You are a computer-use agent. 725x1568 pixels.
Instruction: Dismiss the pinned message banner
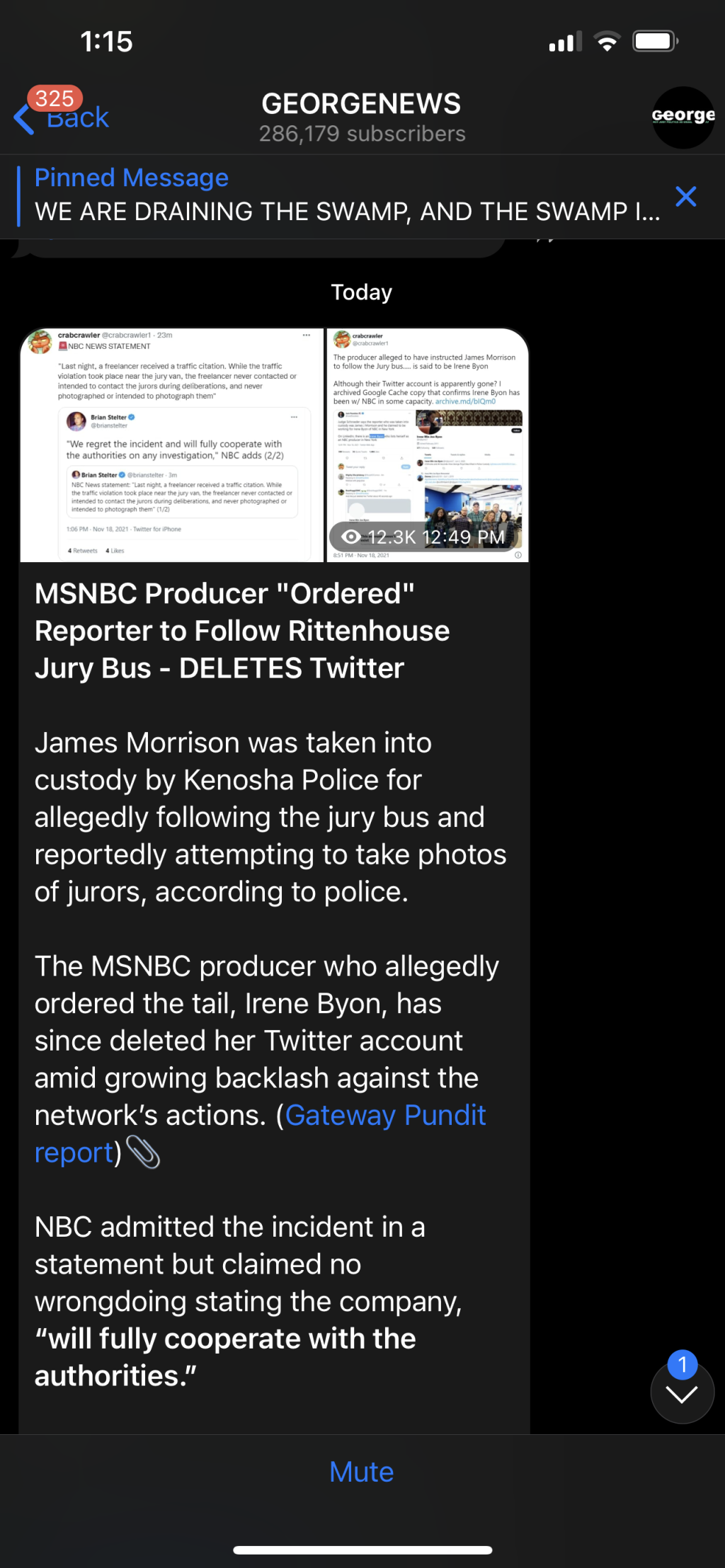point(685,196)
